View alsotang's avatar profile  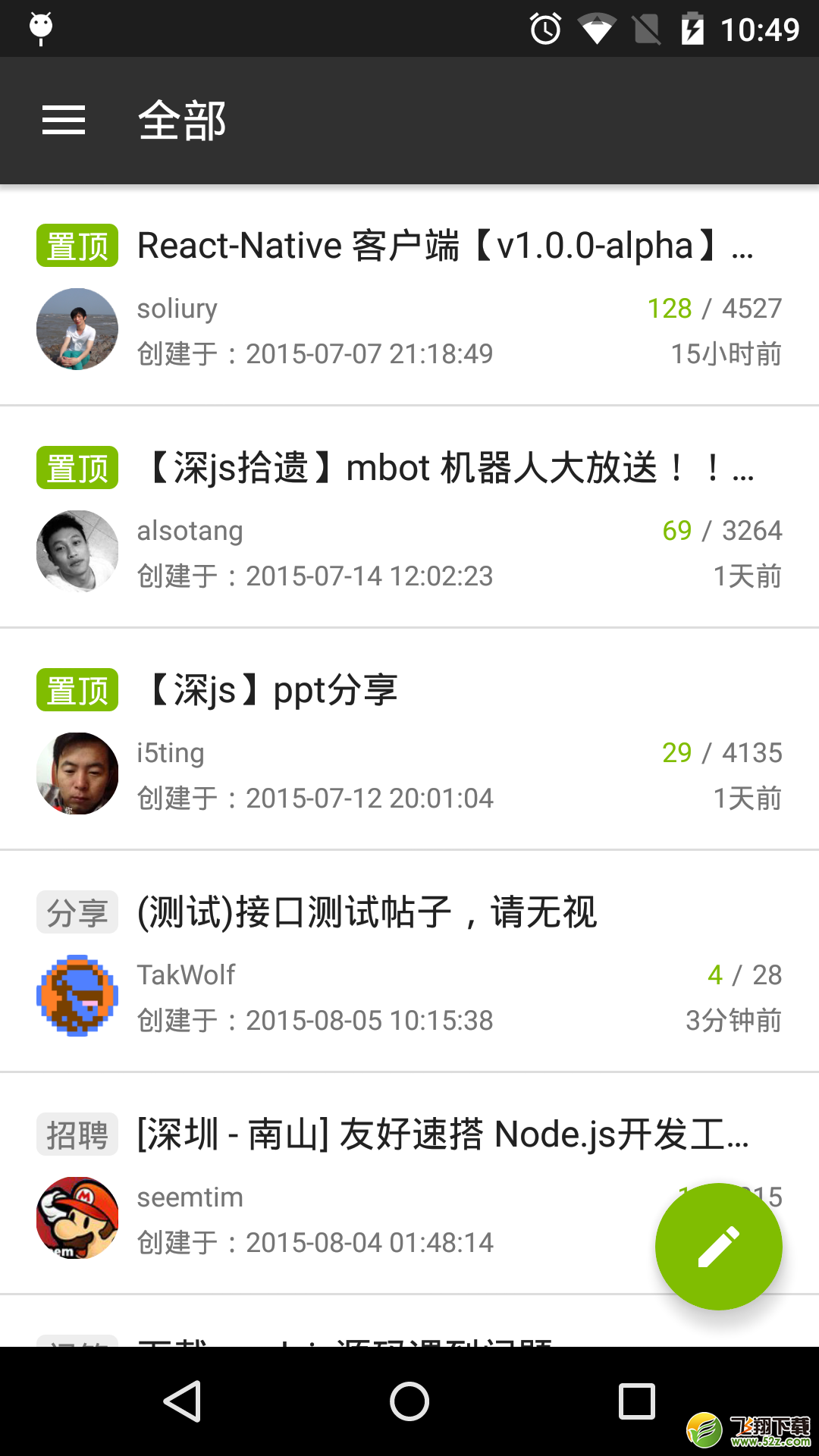tap(77, 551)
